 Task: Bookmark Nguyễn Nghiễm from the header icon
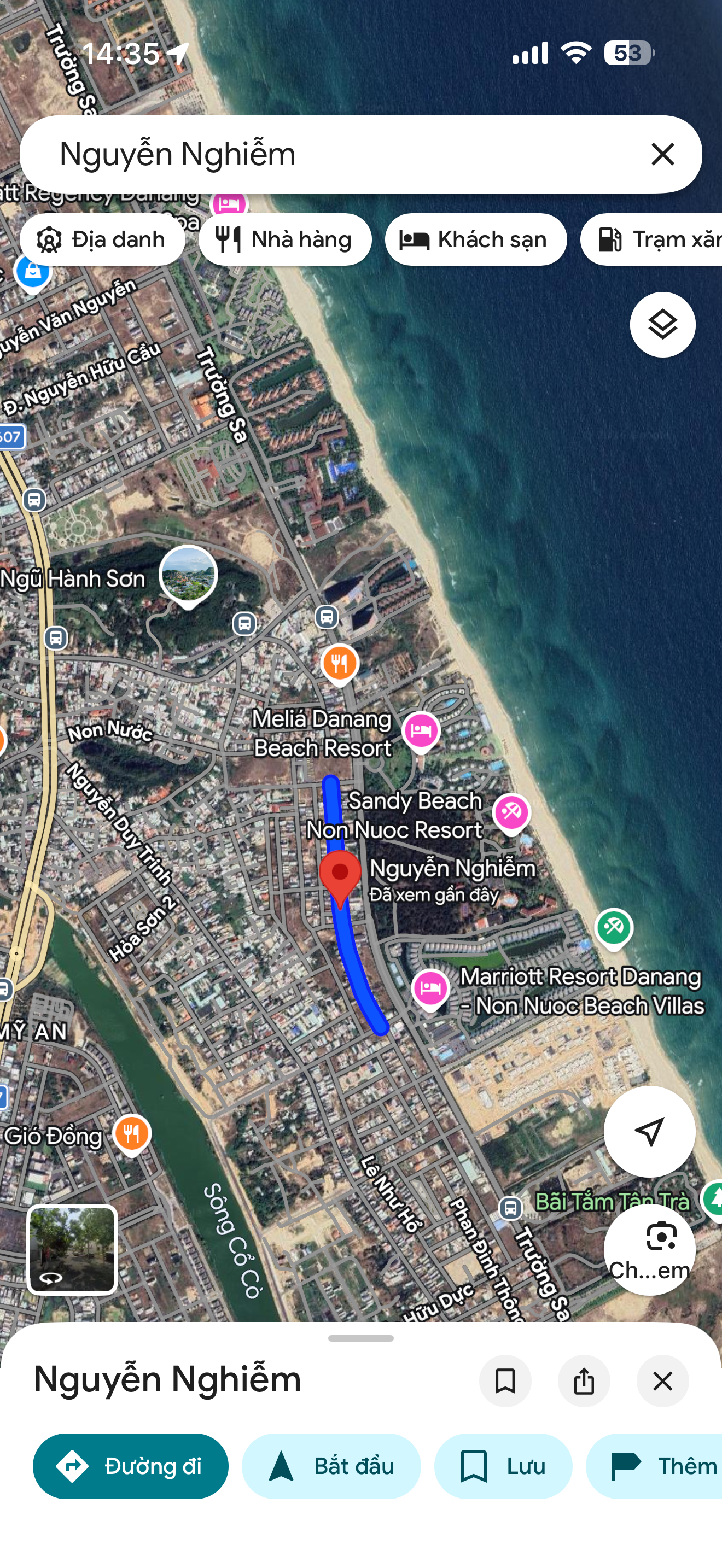pos(505,1380)
